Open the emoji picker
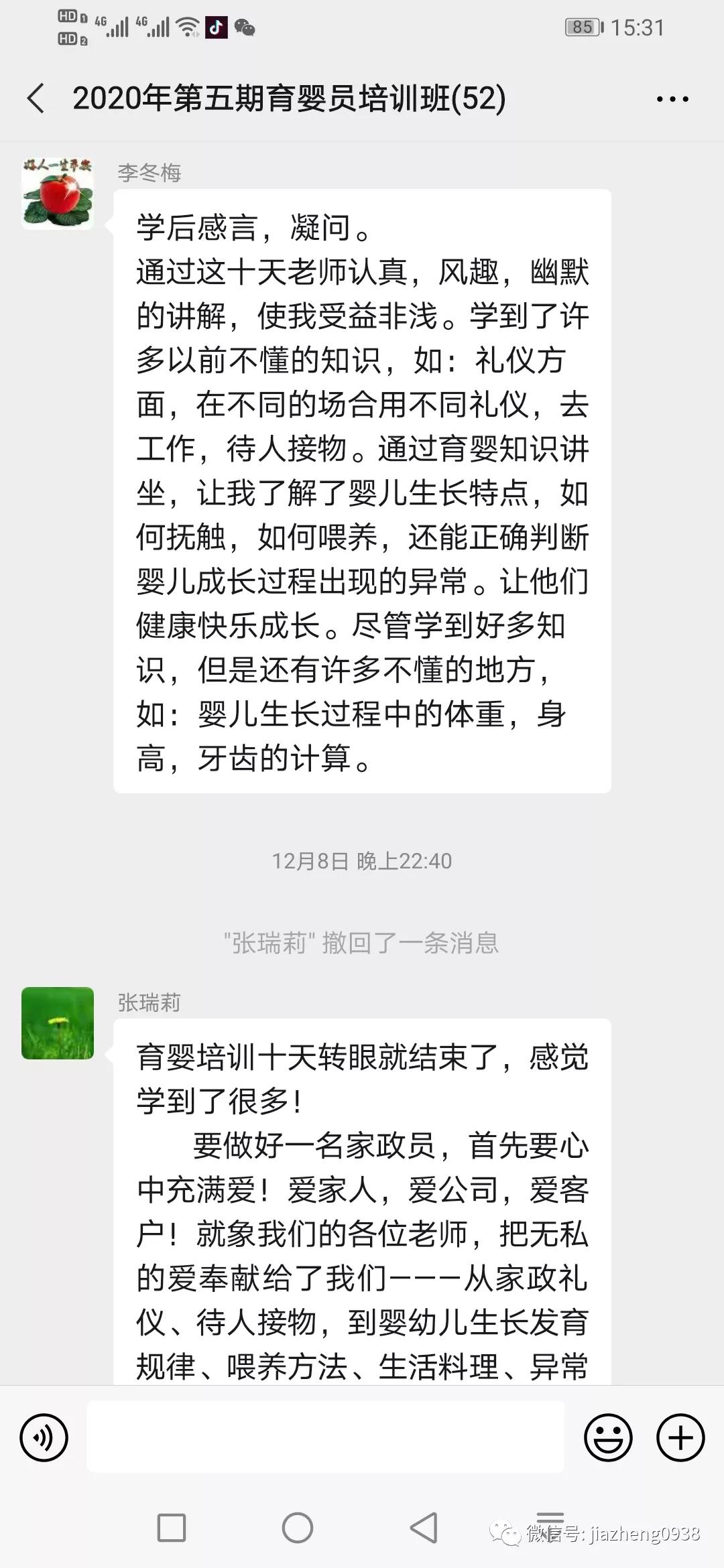The height and width of the screenshot is (1568, 724). point(608,1437)
